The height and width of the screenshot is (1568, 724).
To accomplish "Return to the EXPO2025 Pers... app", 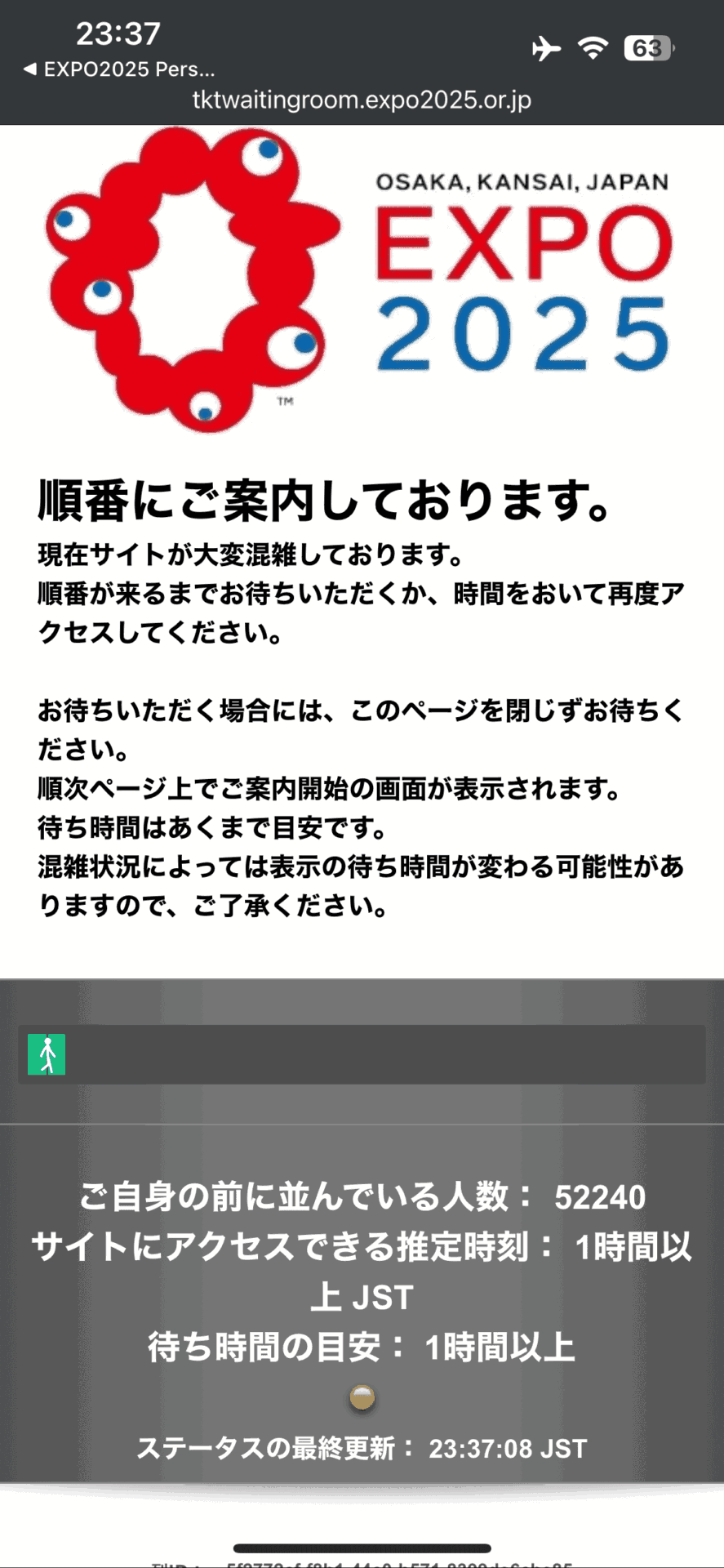I will coord(119,69).
